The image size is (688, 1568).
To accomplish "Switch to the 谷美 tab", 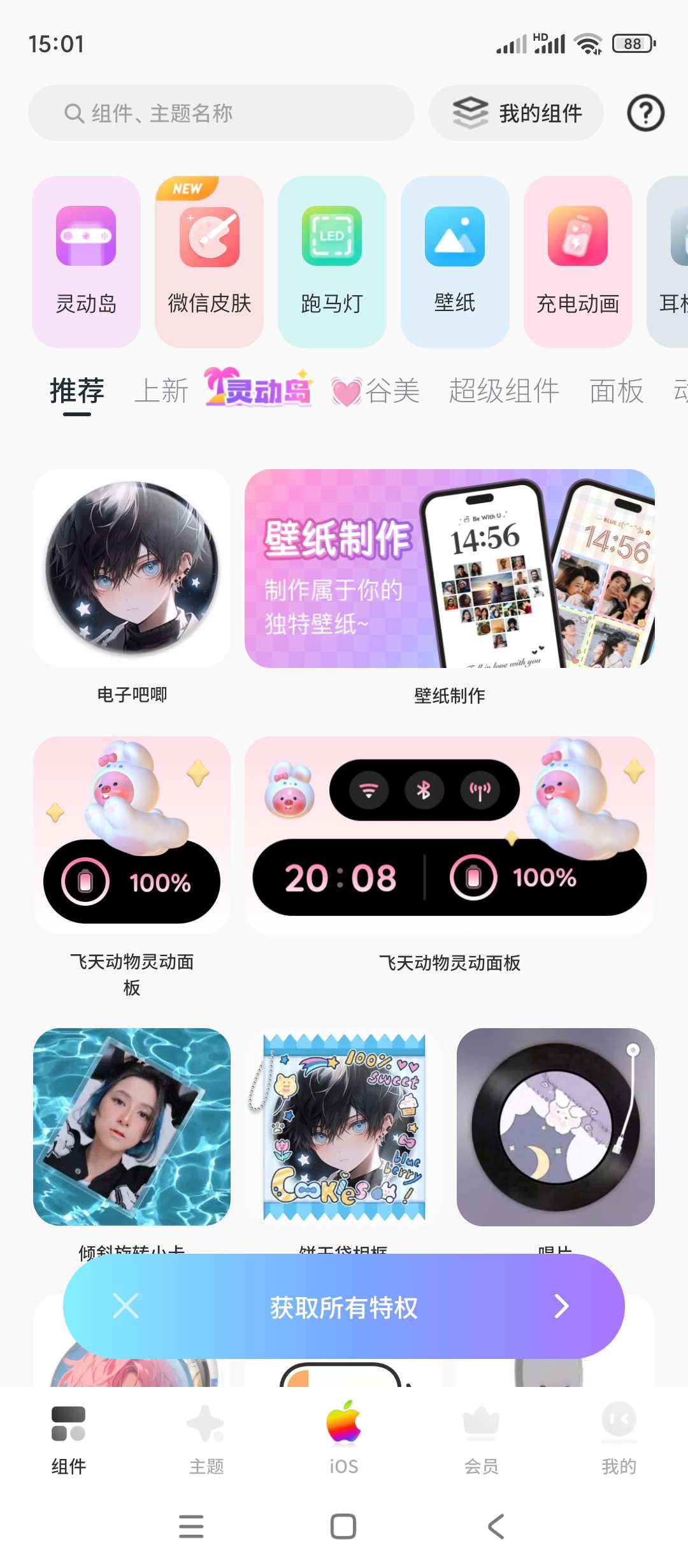I will click(376, 391).
